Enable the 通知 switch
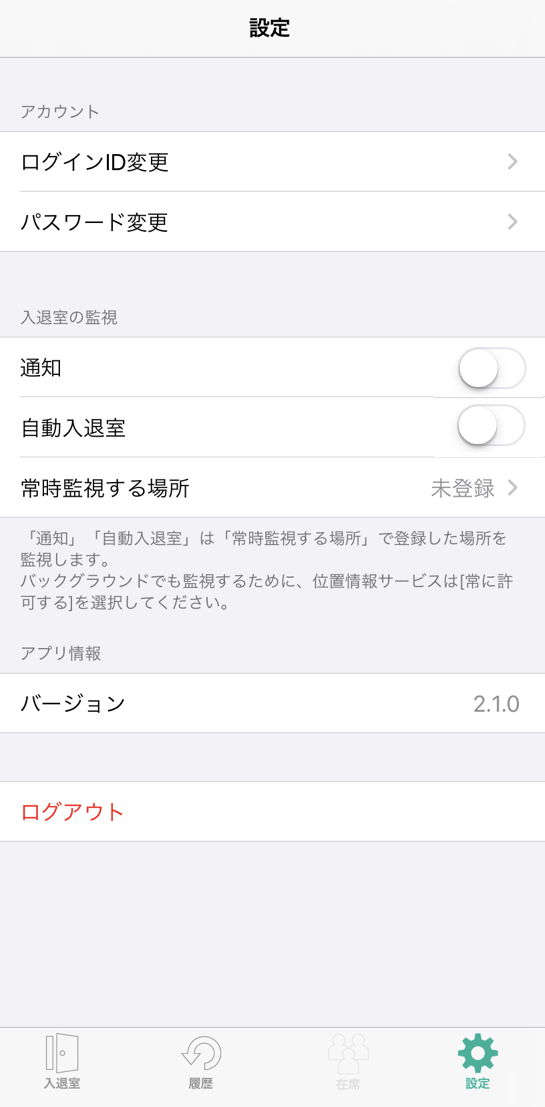This screenshot has width=545, height=1107. click(x=491, y=368)
